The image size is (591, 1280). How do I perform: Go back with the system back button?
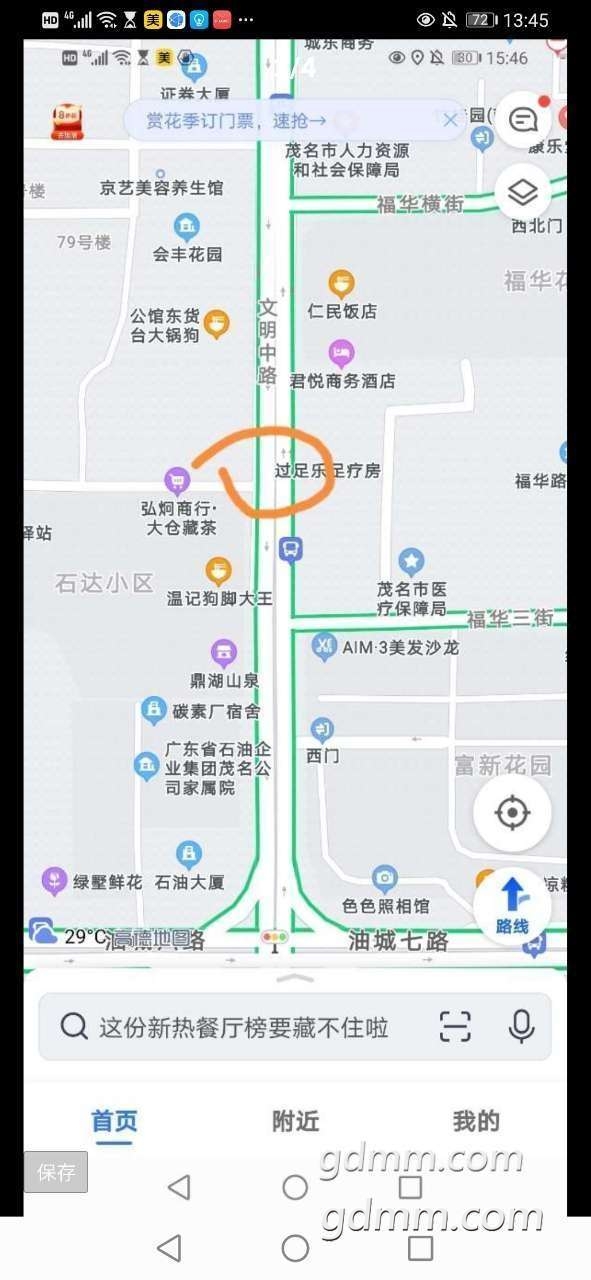click(x=170, y=1247)
